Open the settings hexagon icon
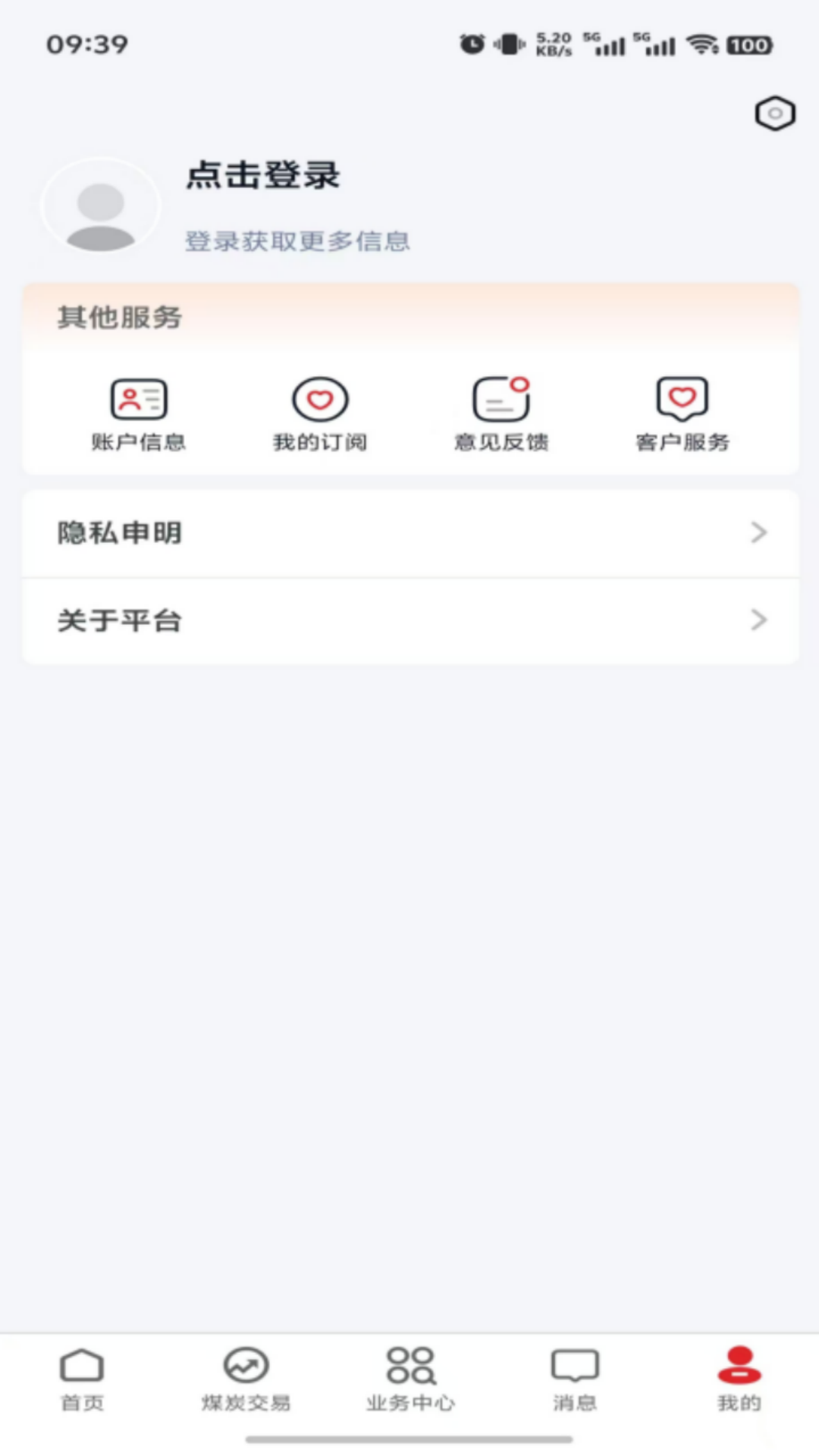 point(775,114)
